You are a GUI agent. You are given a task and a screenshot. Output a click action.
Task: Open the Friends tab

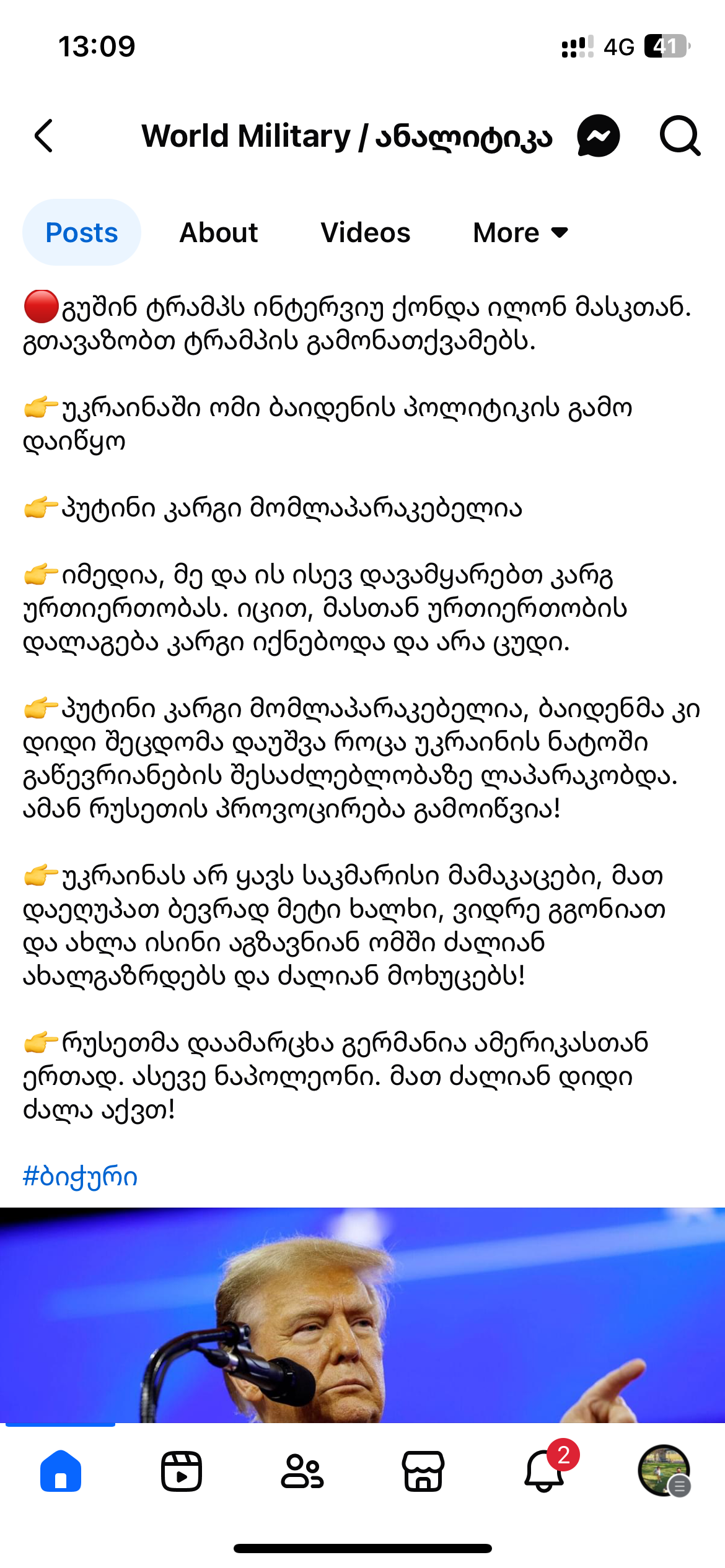302,1471
